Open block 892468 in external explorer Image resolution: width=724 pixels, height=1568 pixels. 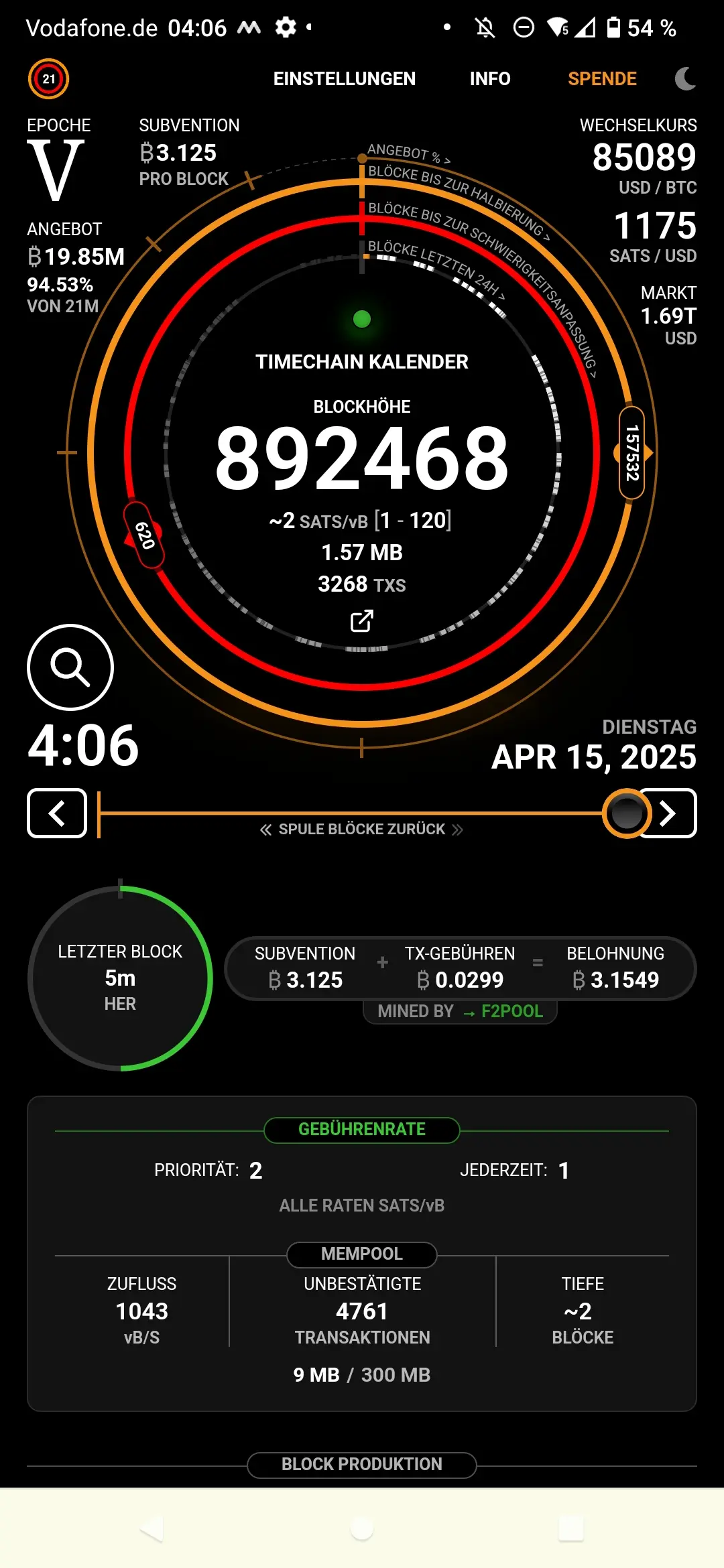[x=361, y=621]
